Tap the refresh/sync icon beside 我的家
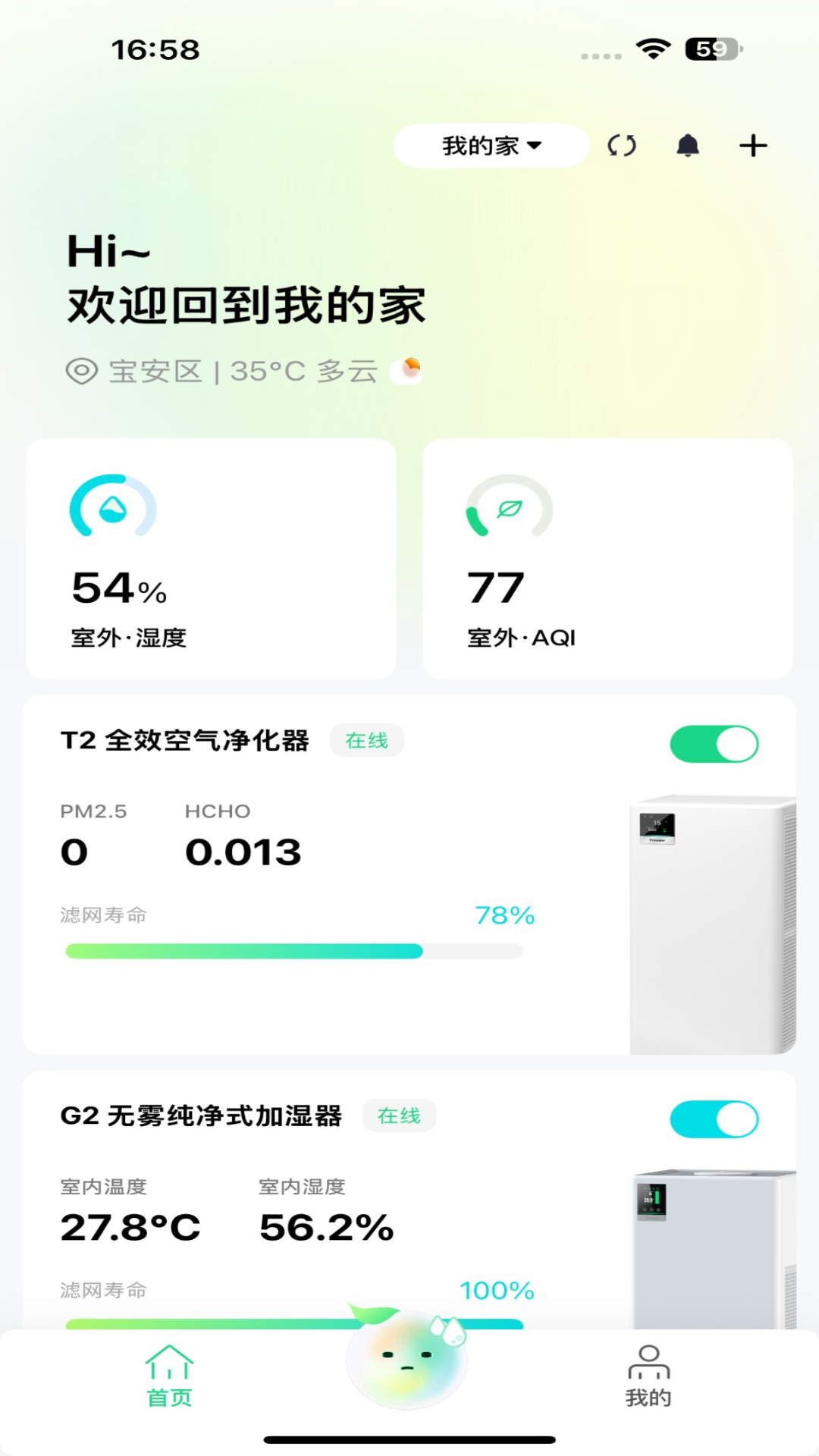Viewport: 819px width, 1456px height. 622,146
